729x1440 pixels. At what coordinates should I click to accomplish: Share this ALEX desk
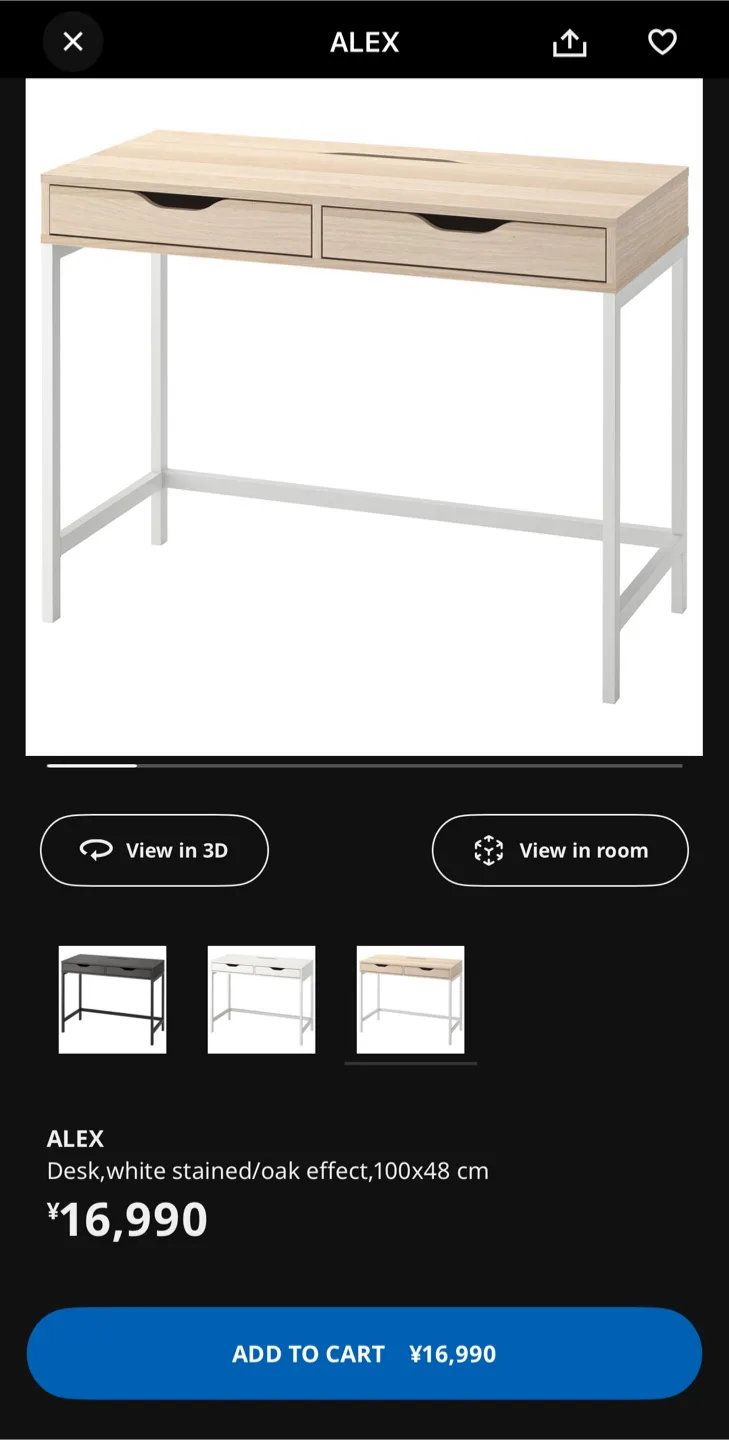tap(569, 43)
